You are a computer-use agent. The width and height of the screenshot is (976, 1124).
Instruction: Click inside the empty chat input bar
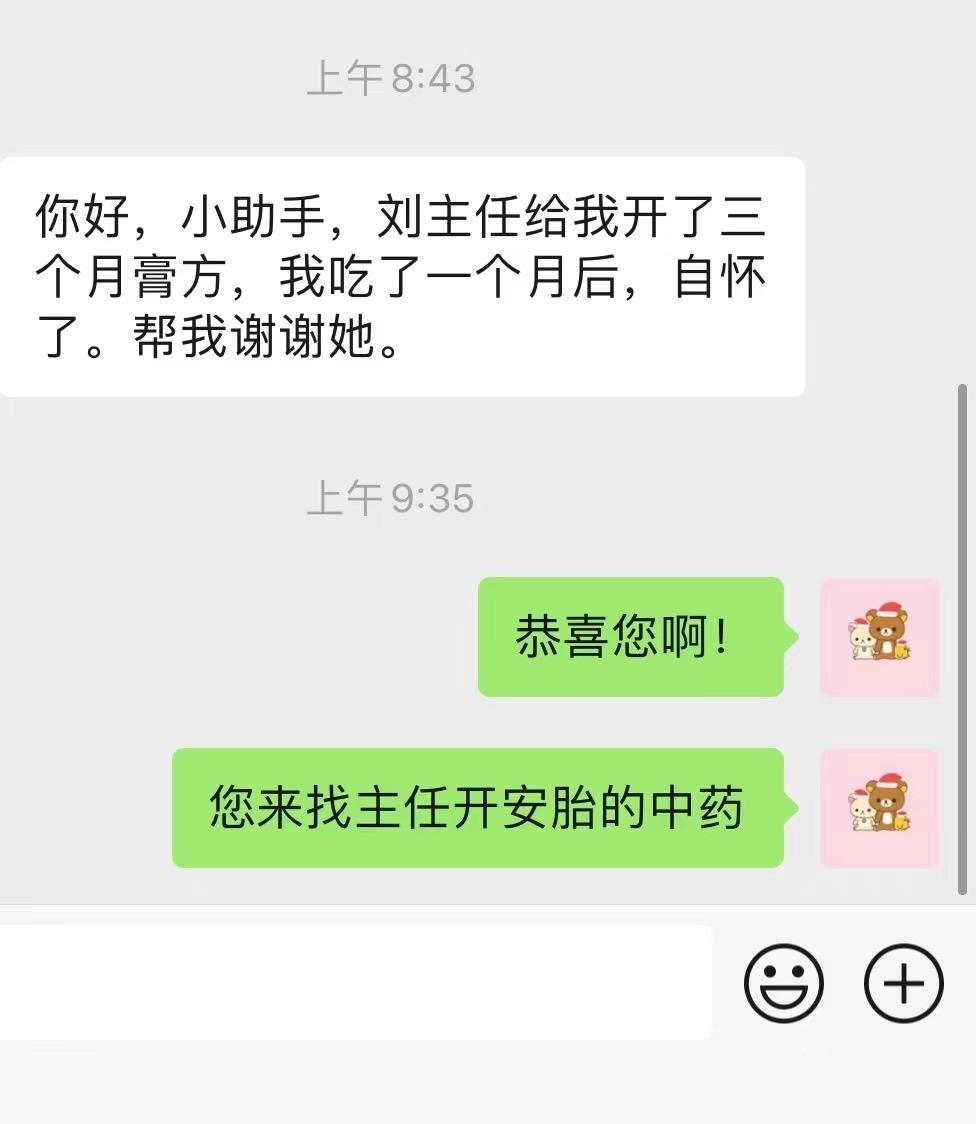pos(350,983)
